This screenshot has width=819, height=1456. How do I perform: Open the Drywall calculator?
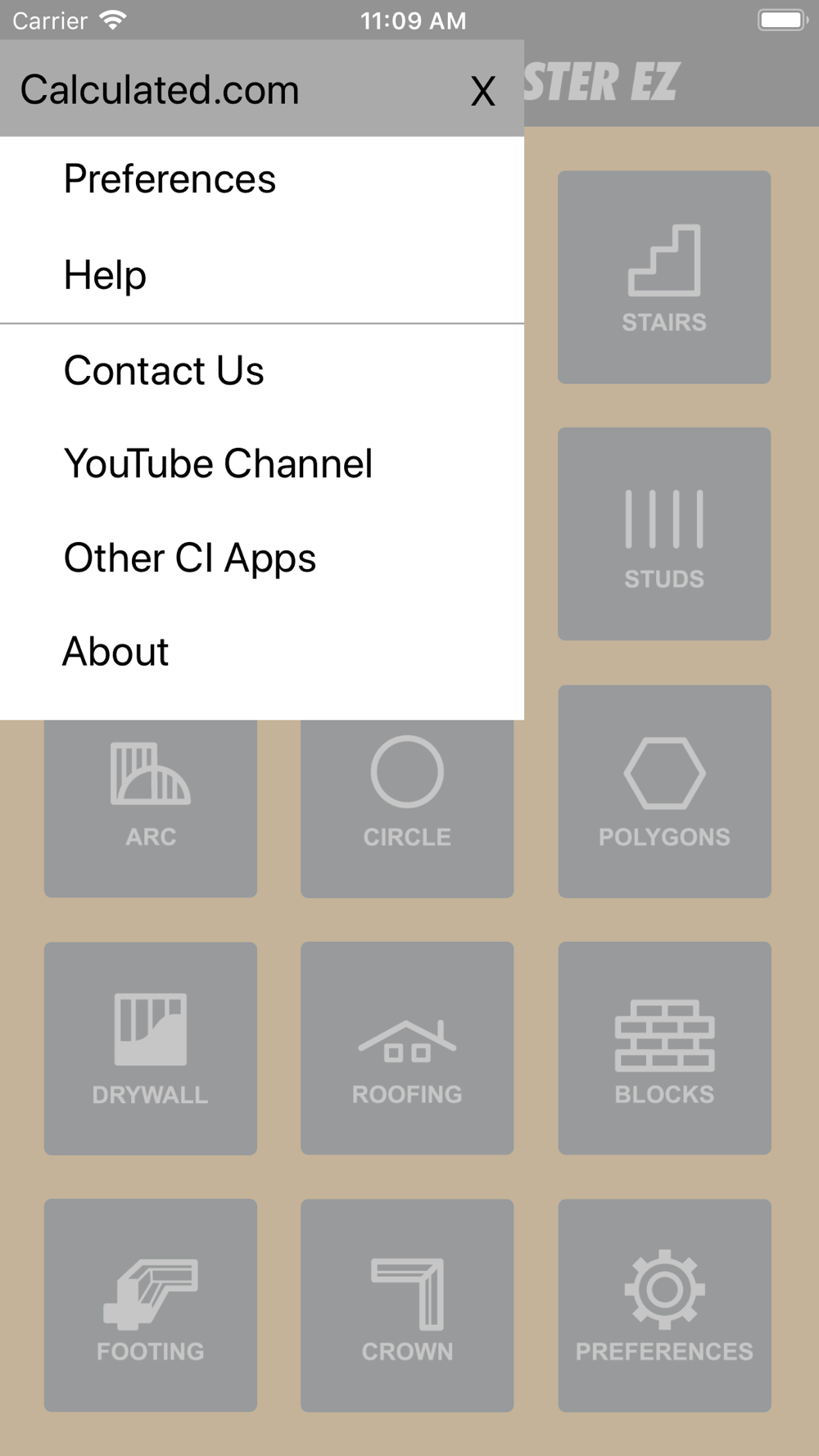click(151, 1048)
